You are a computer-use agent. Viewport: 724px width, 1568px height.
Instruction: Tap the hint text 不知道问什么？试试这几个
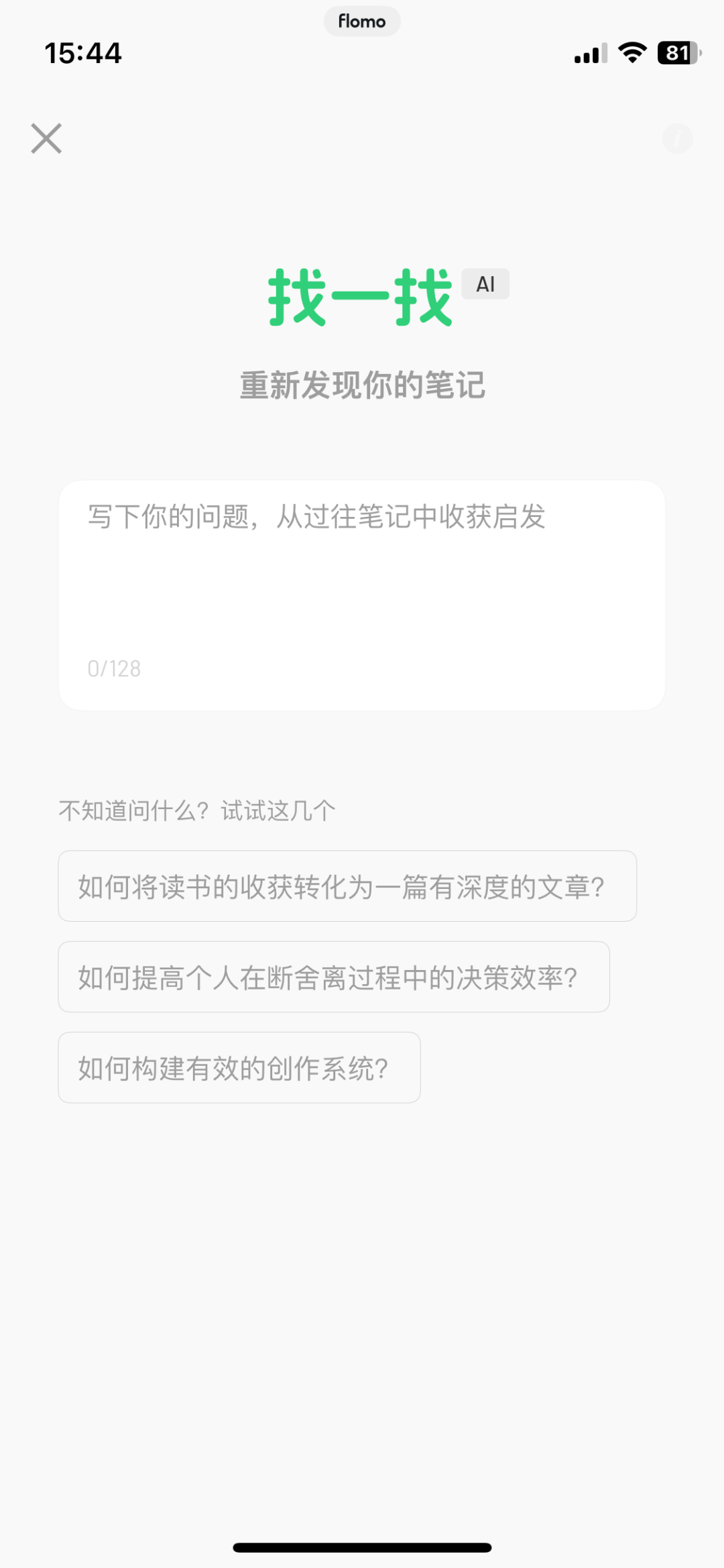[197, 810]
